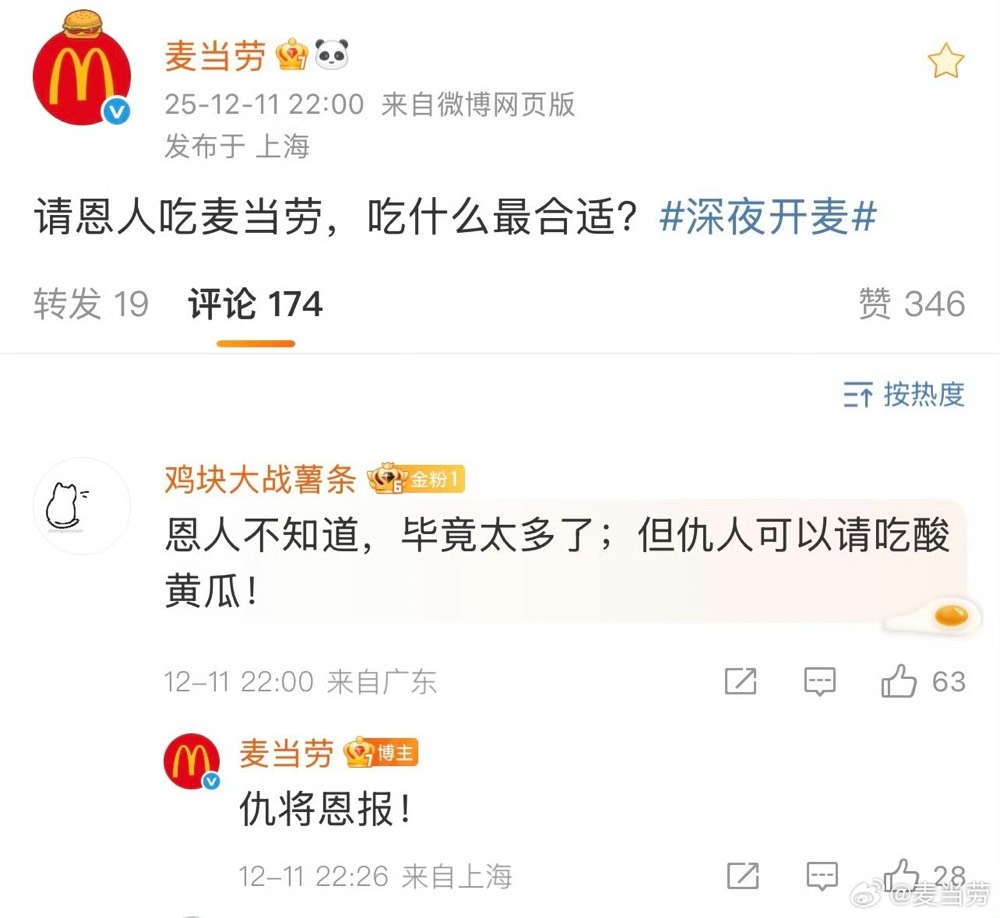Repost 鸡块大战薯条's comment

(x=740, y=682)
